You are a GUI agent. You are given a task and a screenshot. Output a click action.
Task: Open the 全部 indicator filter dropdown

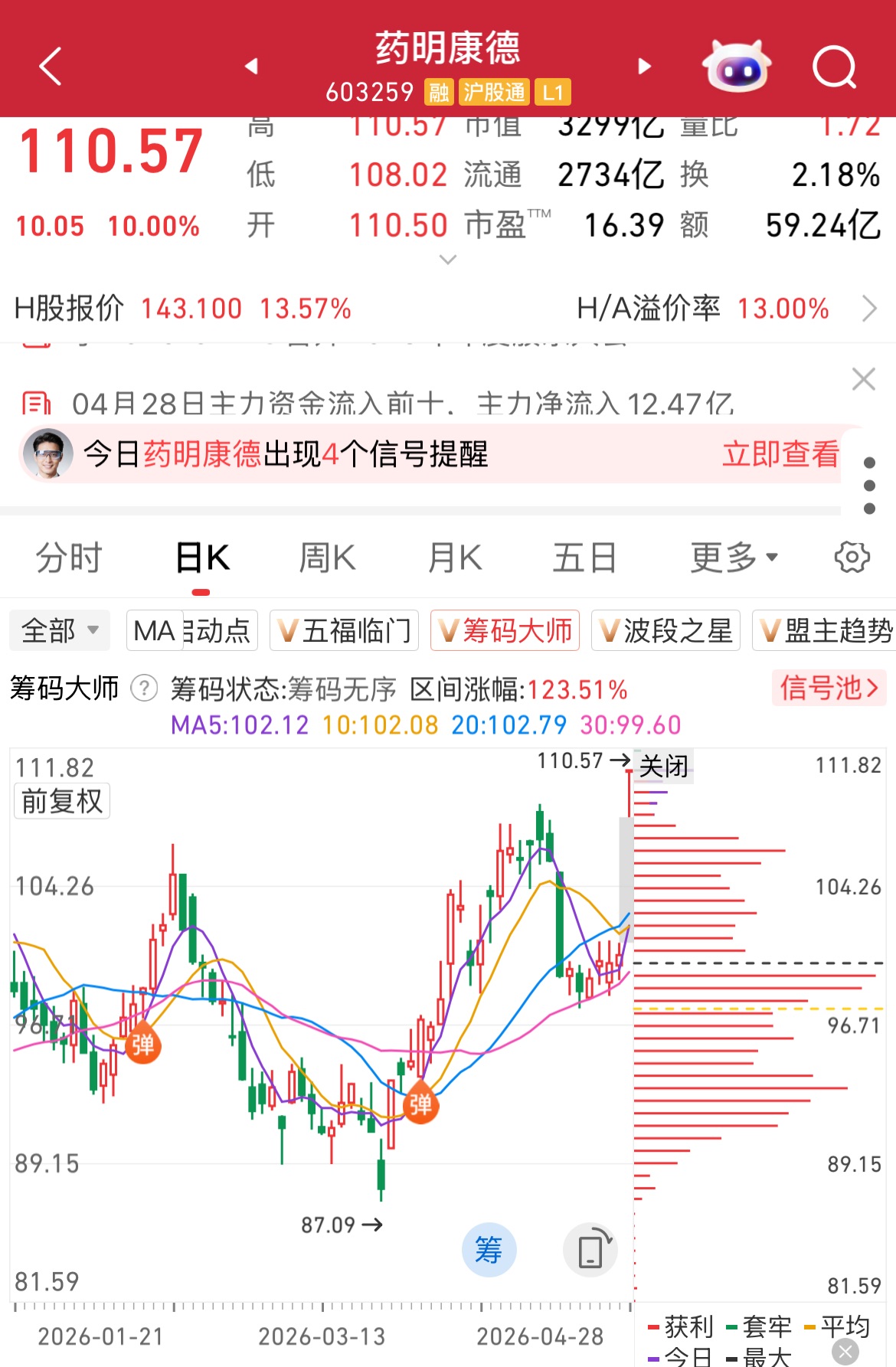[x=60, y=631]
